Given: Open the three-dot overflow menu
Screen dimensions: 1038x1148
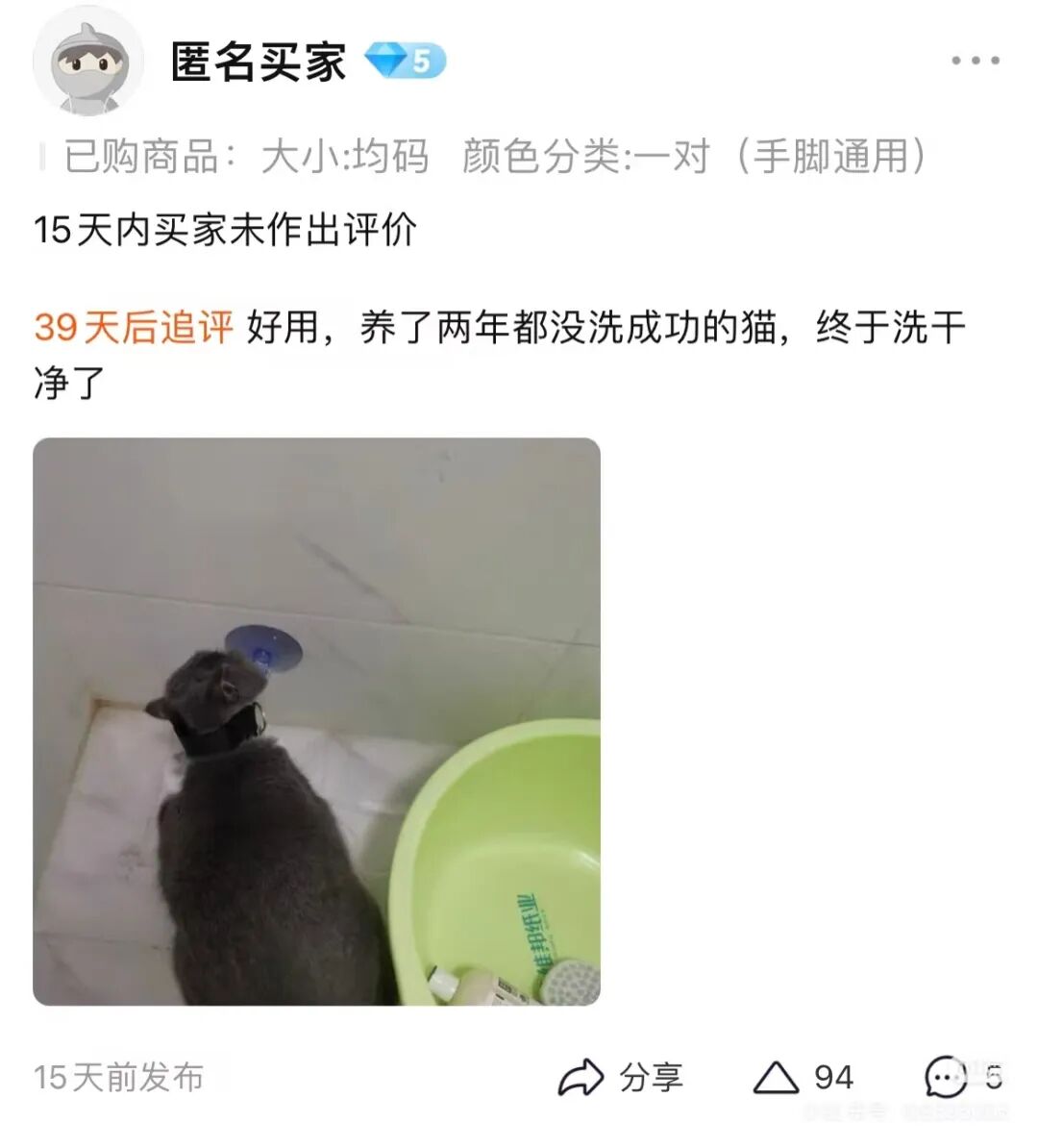Looking at the screenshot, I should click(975, 62).
